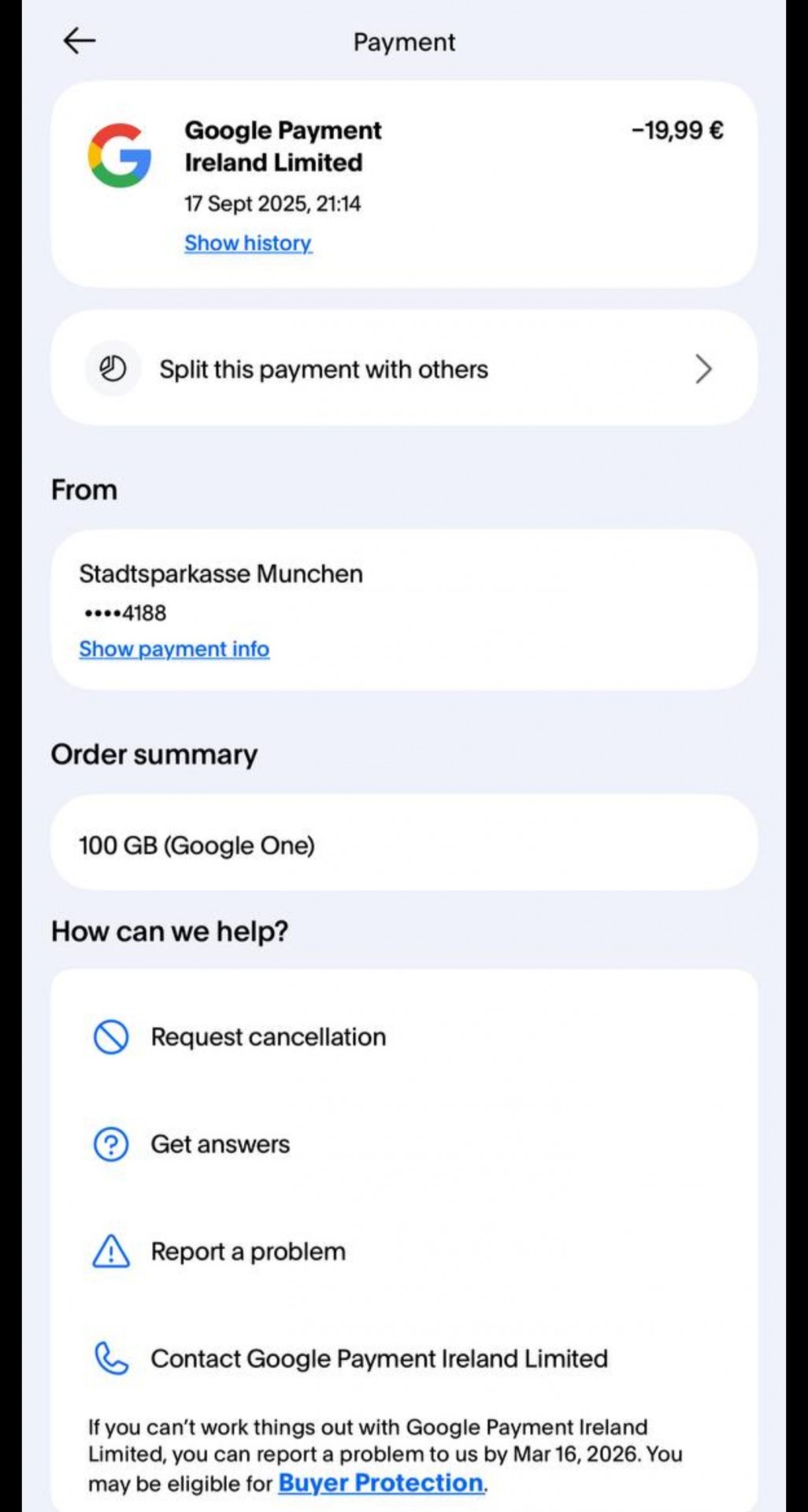Choose Report a problem
The image size is (808, 1512).
404,1251
